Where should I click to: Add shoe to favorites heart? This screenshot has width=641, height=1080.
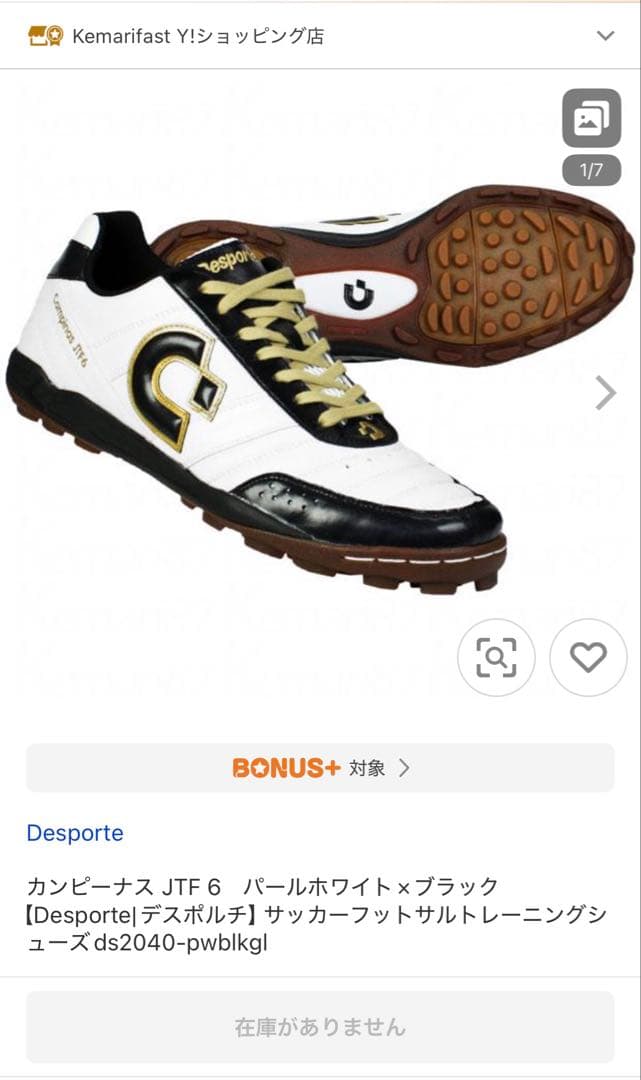pyautogui.click(x=588, y=657)
